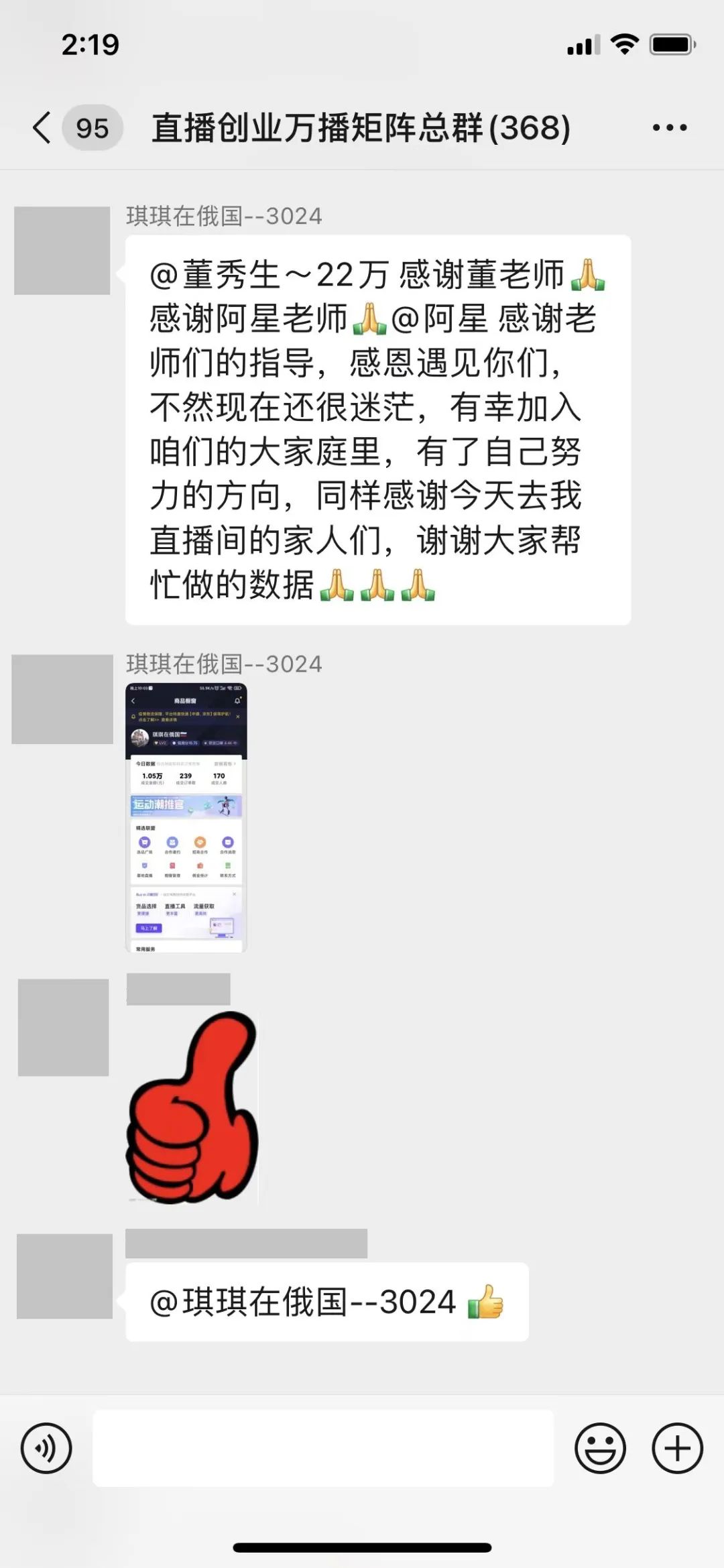The image size is (724, 1568).
Task: Go back to the chat list
Action: [x=42, y=127]
